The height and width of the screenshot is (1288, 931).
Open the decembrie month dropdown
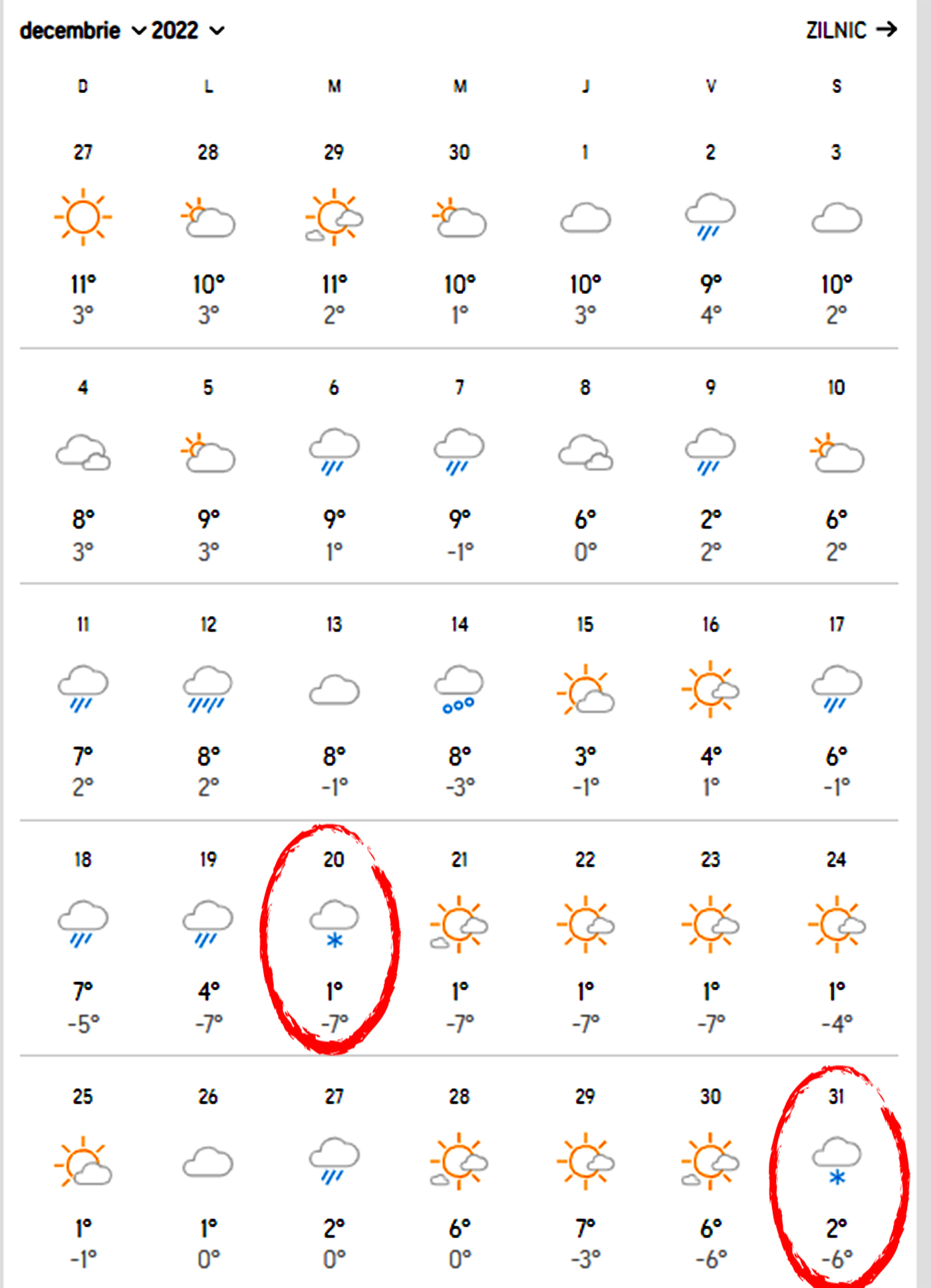click(82, 31)
